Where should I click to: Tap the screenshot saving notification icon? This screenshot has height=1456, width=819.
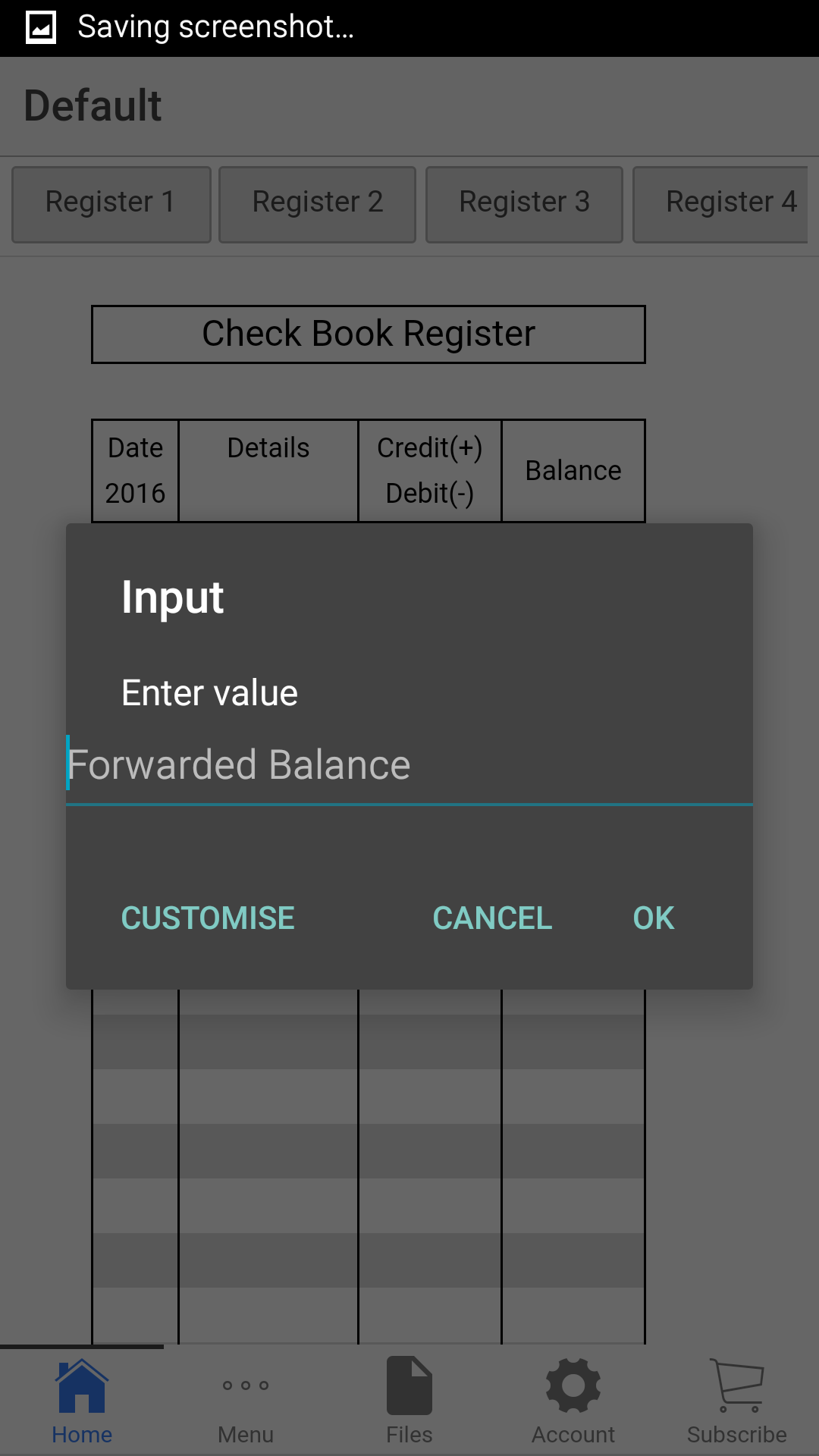(41, 27)
